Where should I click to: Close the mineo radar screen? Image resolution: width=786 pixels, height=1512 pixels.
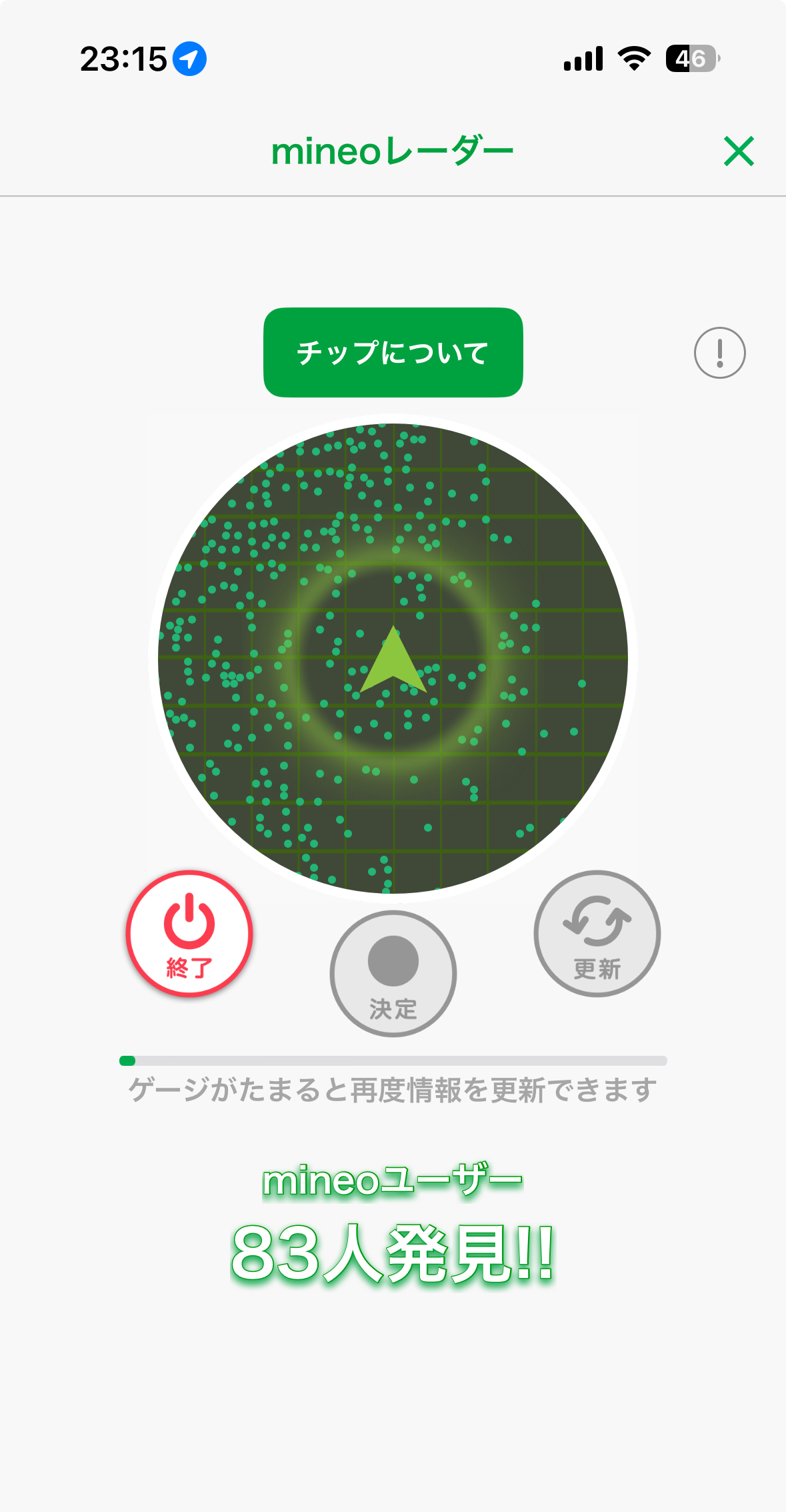click(739, 151)
